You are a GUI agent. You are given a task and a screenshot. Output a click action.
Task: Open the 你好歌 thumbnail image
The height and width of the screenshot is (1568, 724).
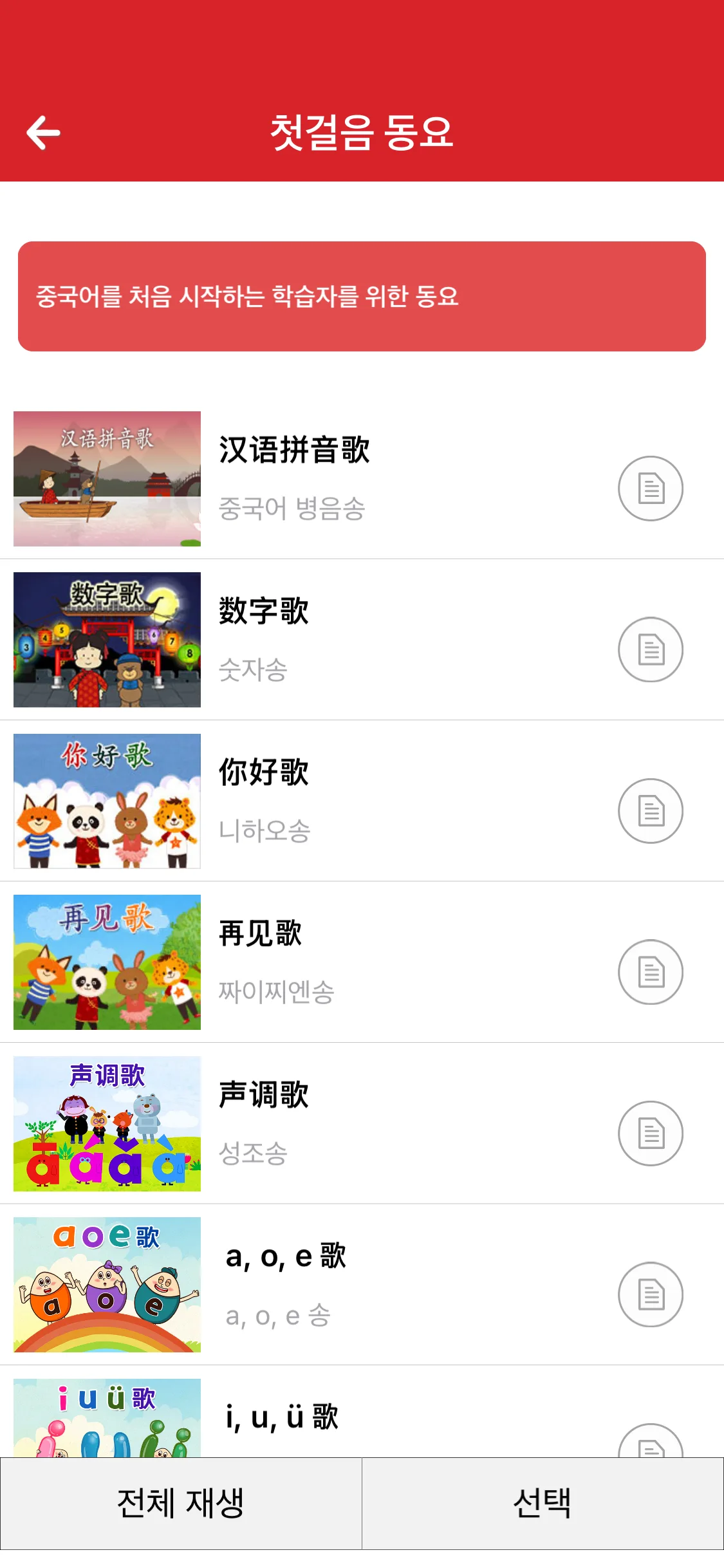(x=107, y=801)
